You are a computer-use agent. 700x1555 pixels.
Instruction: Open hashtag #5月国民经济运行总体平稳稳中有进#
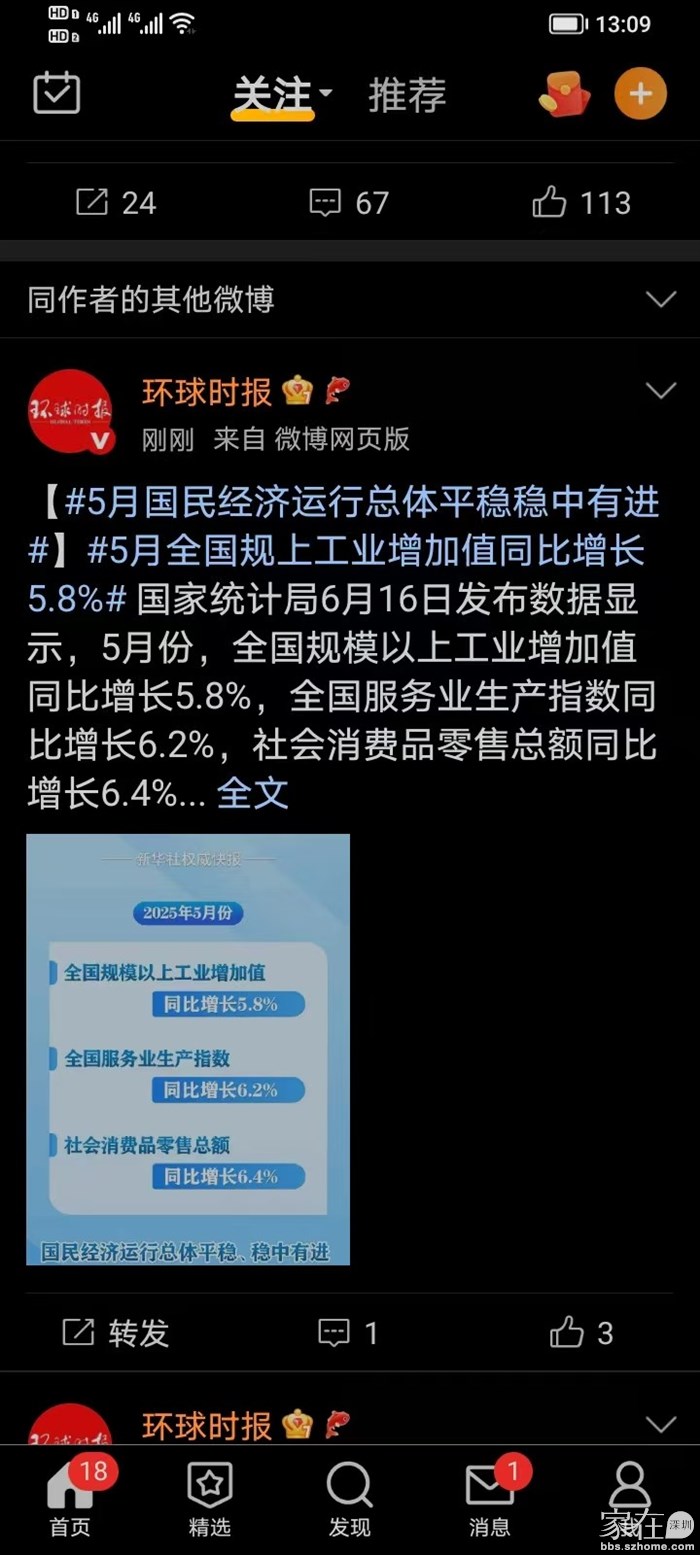click(x=350, y=503)
